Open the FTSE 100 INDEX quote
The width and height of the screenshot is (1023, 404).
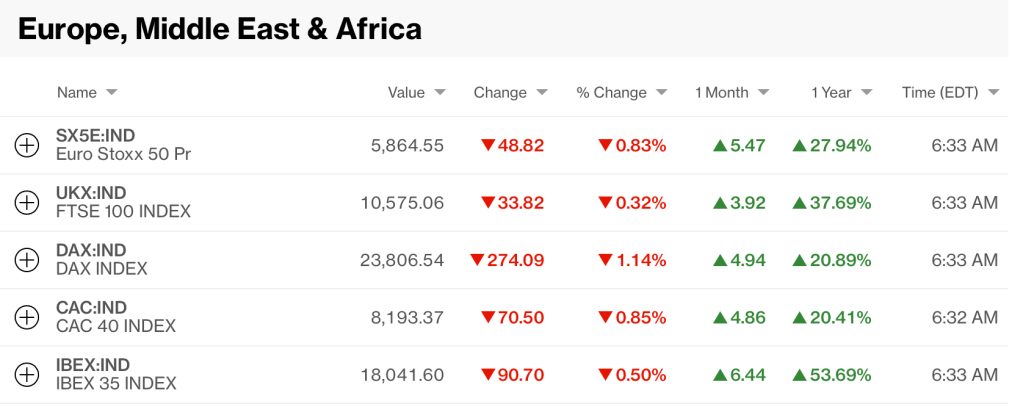pyautogui.click(x=123, y=212)
